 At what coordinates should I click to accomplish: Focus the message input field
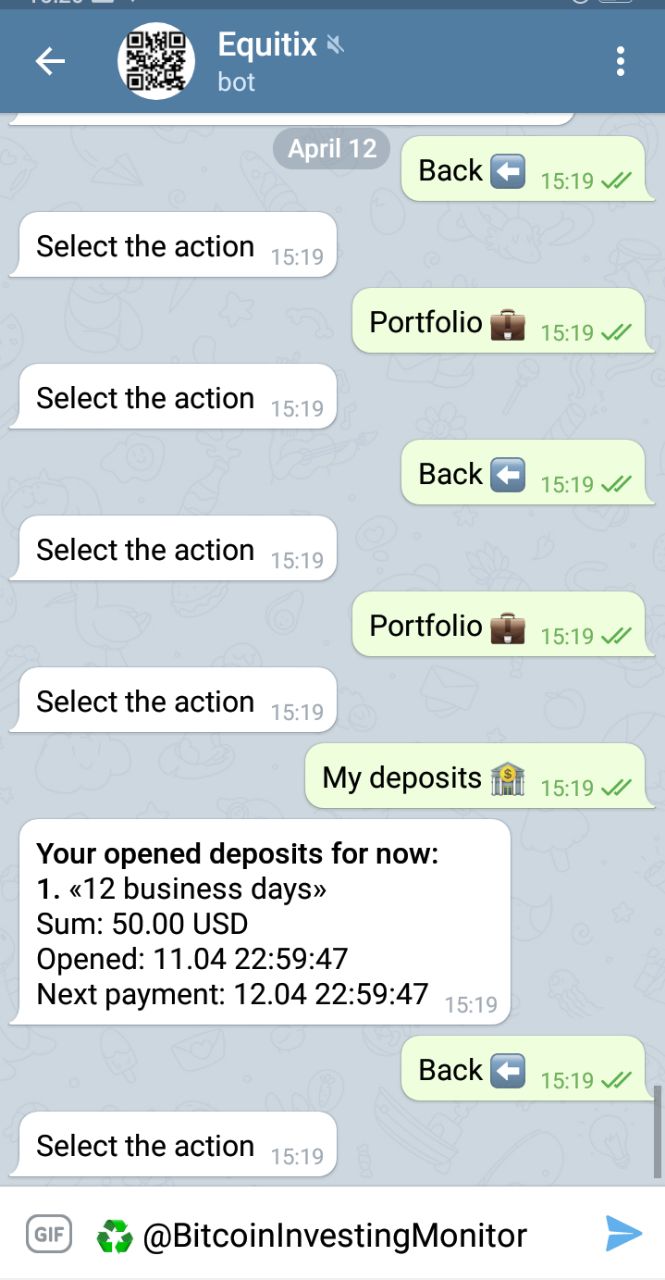[335, 1236]
